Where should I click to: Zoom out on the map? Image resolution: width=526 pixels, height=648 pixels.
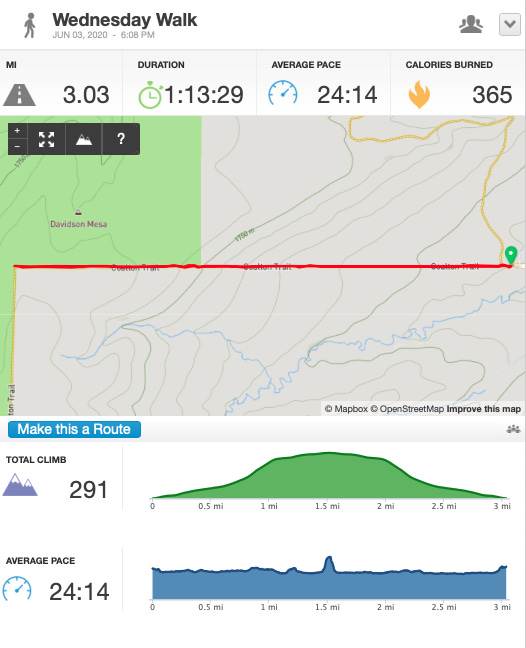[x=17, y=147]
